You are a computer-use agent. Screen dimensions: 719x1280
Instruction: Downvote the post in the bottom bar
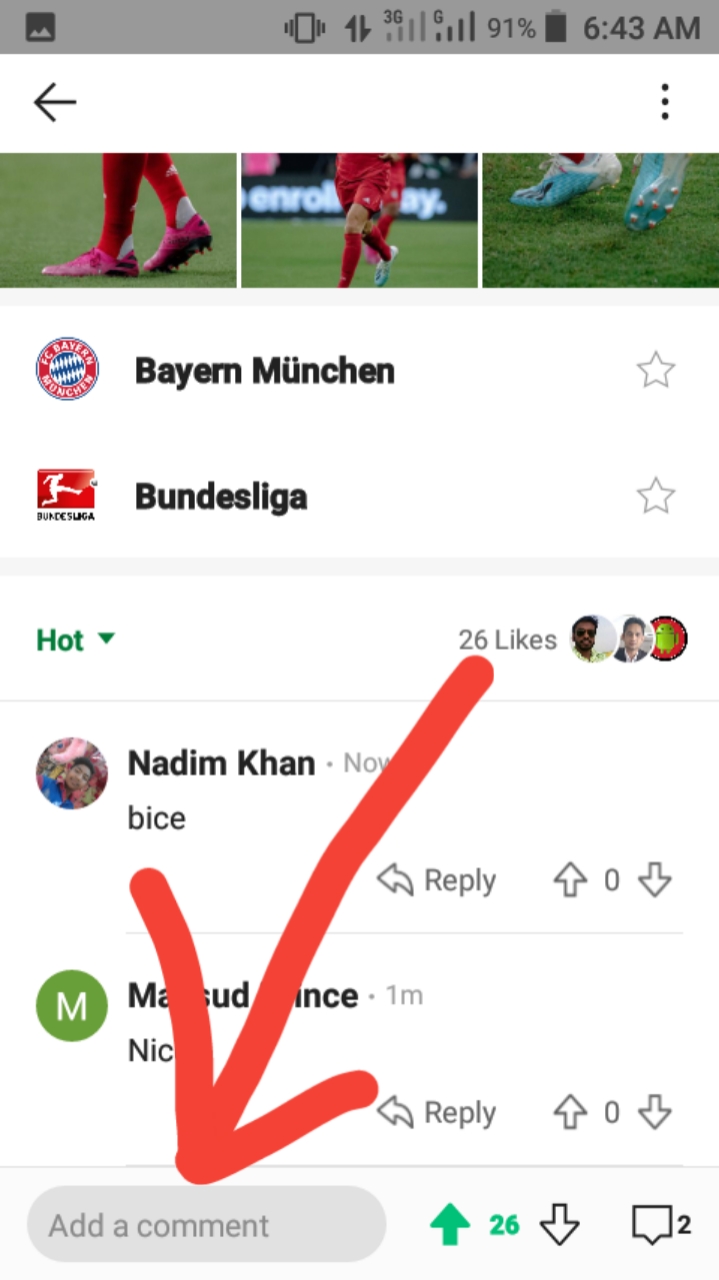559,1225
